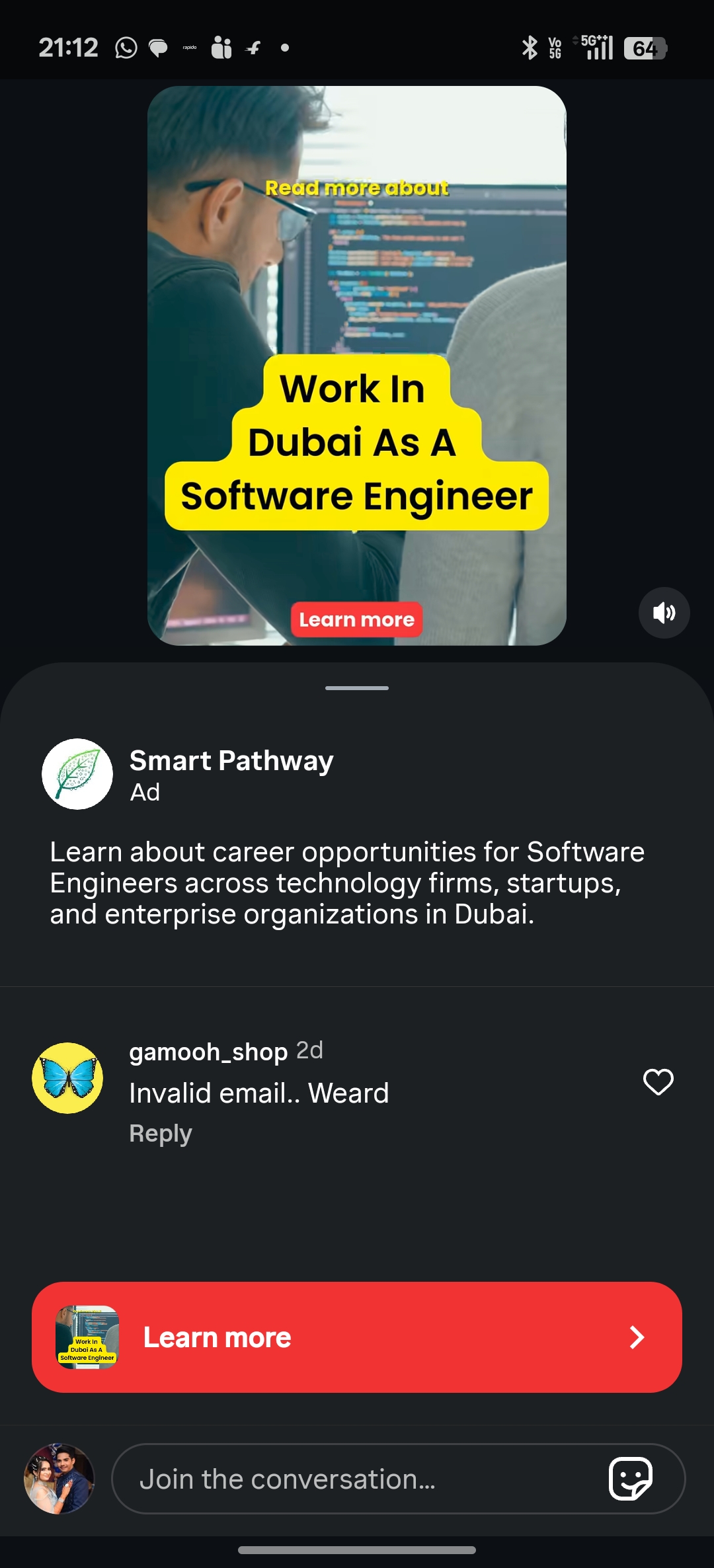The image size is (714, 1568).
Task: Reply to gamooh_shop's comment
Action: click(161, 1134)
